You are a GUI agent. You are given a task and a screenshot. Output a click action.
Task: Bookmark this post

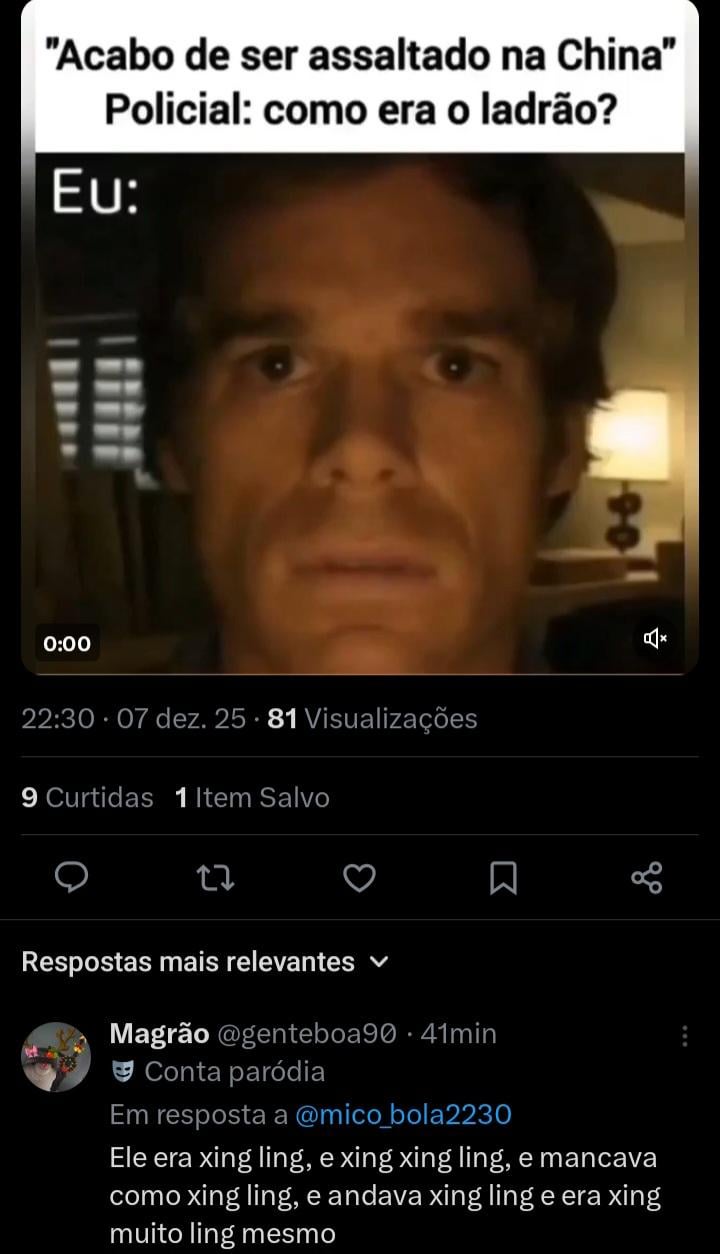(x=503, y=878)
